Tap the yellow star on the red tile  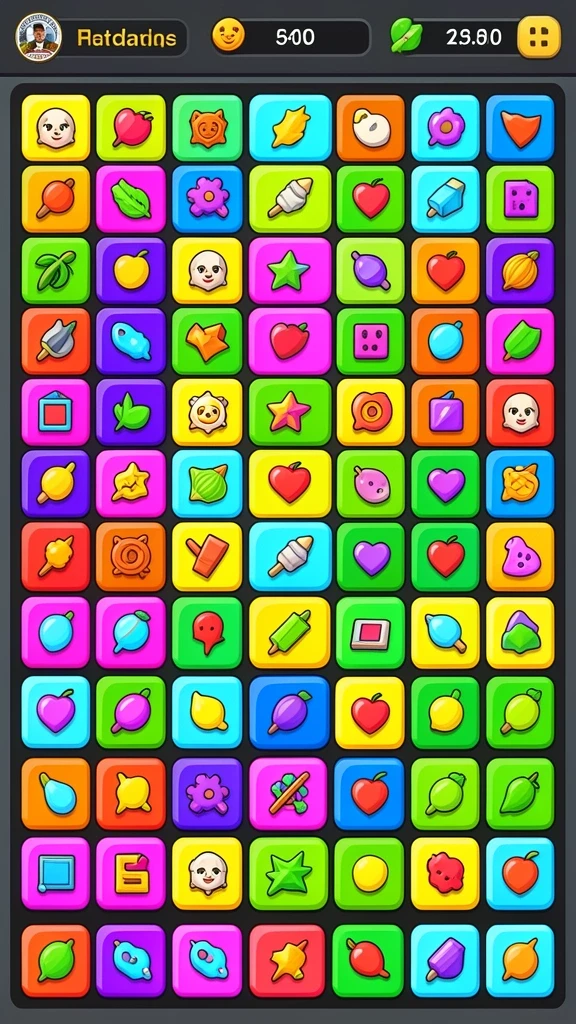coord(287,960)
